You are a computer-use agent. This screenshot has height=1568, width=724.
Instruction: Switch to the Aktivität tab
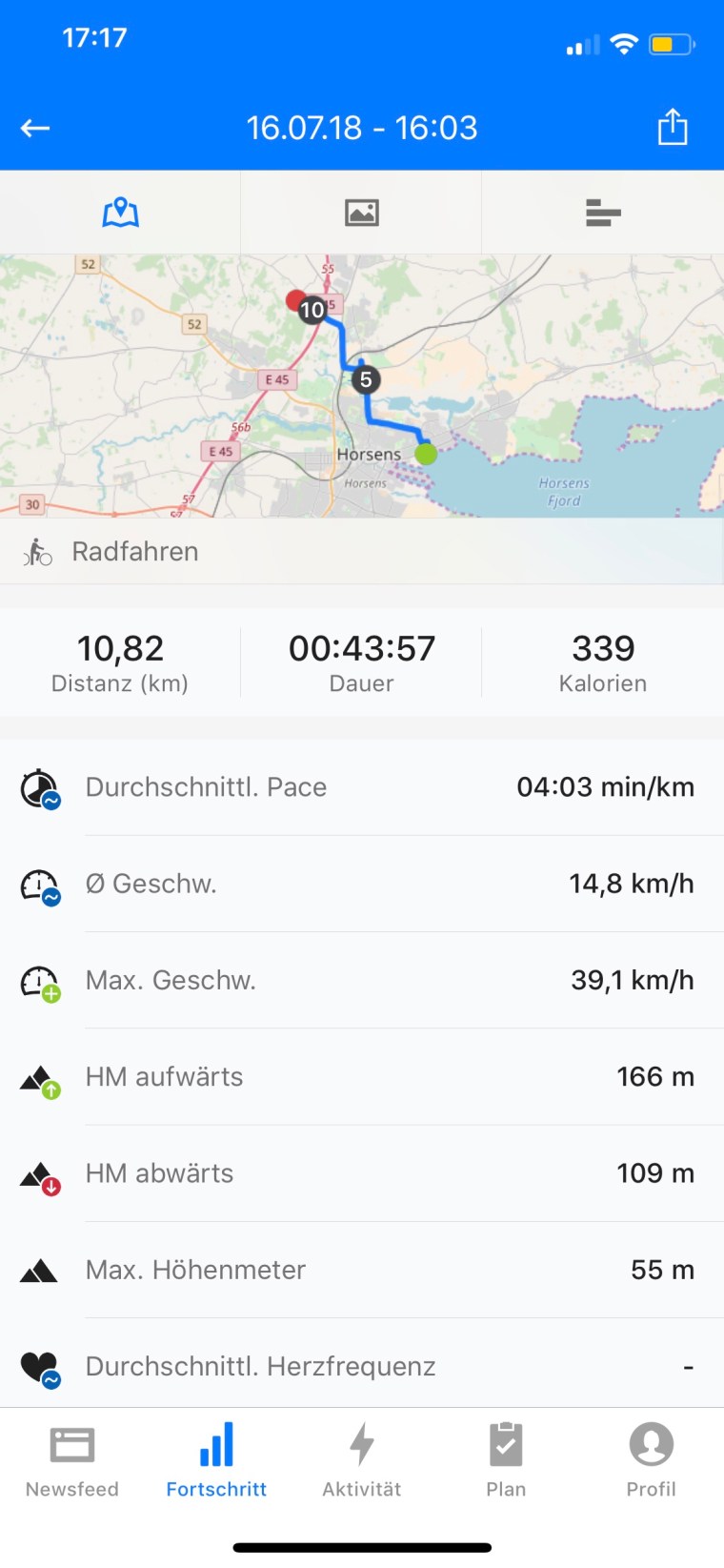[x=361, y=1459]
